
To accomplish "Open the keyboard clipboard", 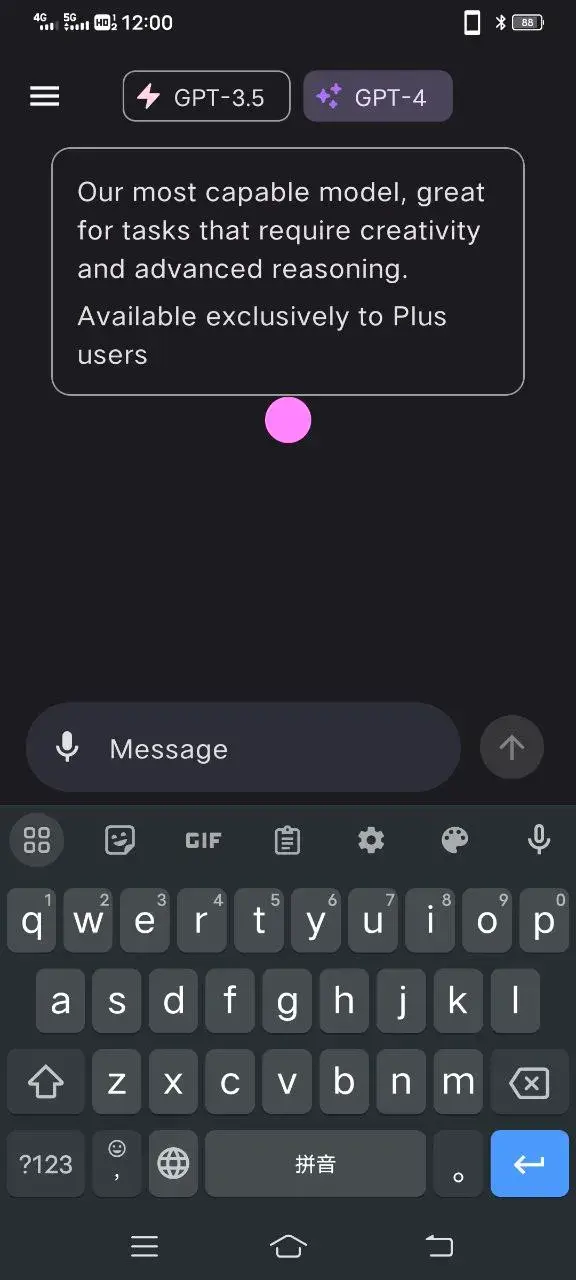I will pos(287,840).
